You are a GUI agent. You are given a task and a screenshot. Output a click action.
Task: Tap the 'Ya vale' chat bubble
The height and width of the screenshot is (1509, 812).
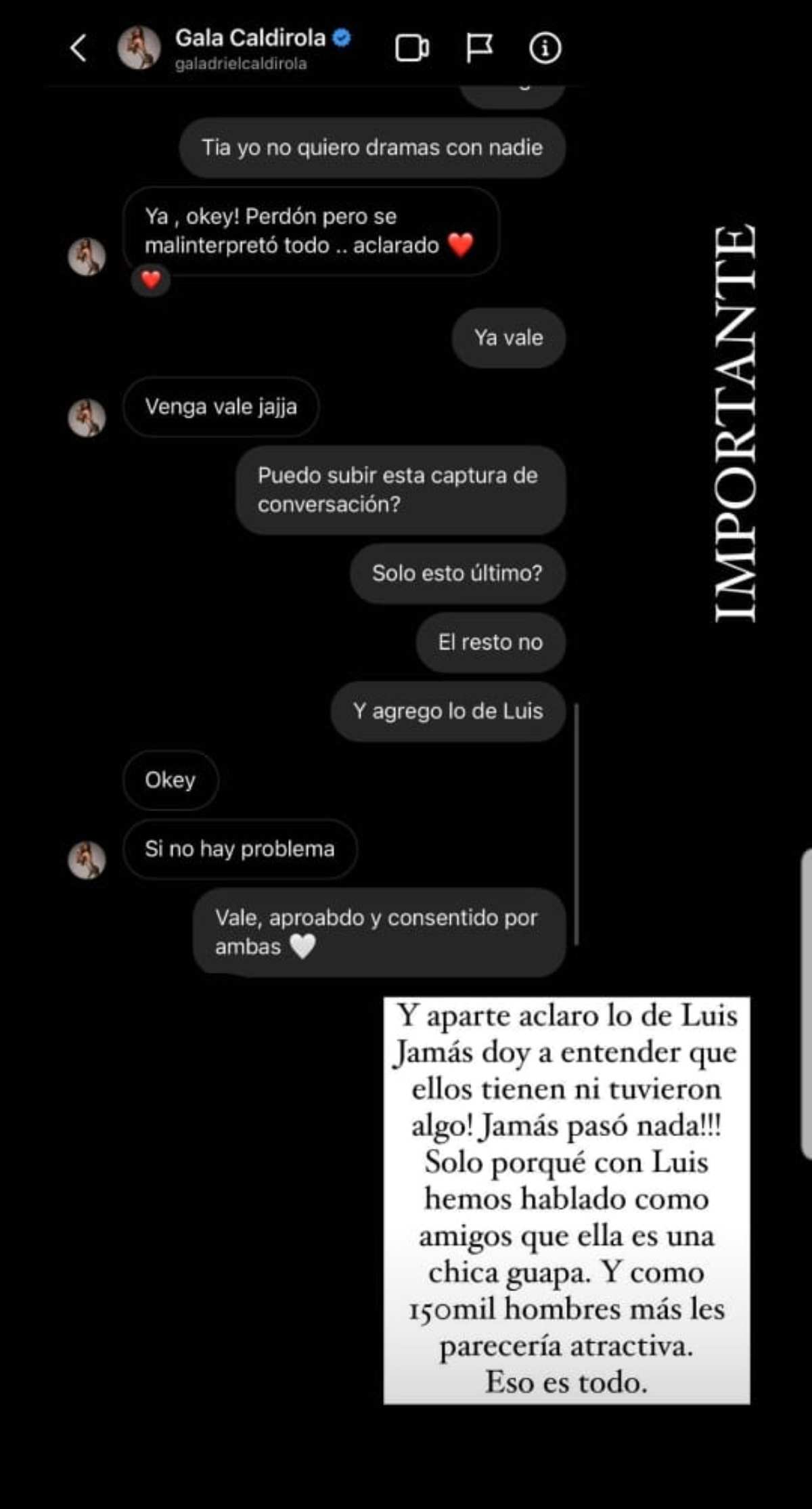[508, 338]
